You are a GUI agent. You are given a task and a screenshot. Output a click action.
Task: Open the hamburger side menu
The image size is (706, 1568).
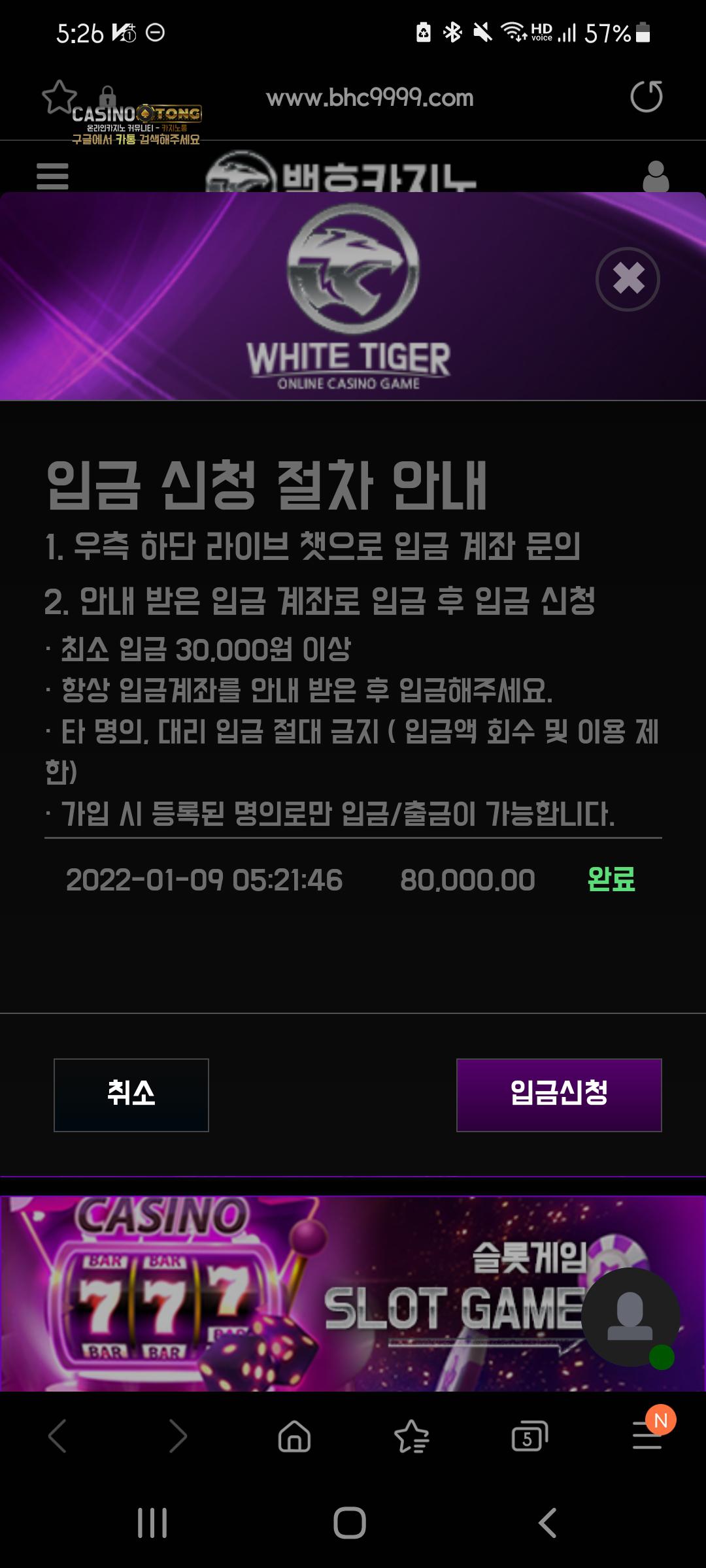(52, 176)
